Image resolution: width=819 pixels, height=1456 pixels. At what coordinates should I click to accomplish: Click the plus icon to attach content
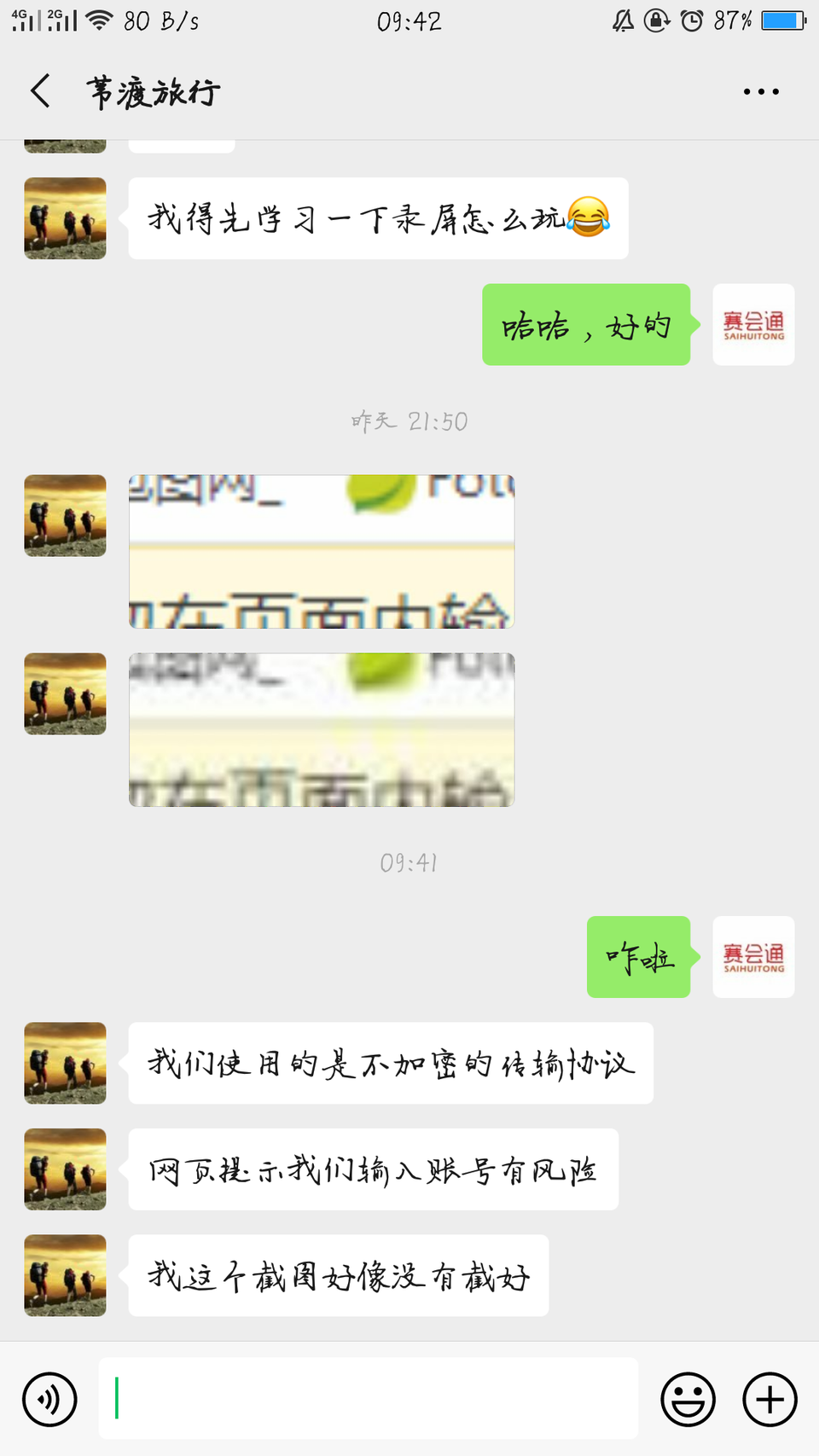pyautogui.click(x=769, y=1399)
